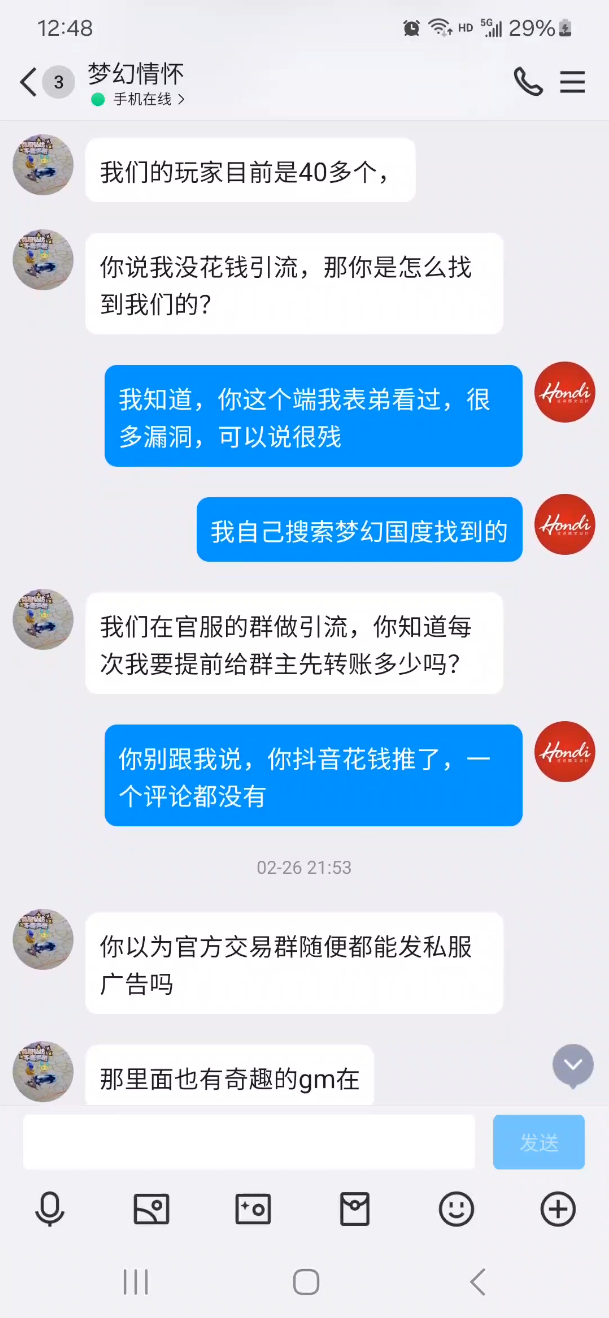This screenshot has width=609, height=1318.
Task: Go back to the message list
Action: tap(29, 82)
